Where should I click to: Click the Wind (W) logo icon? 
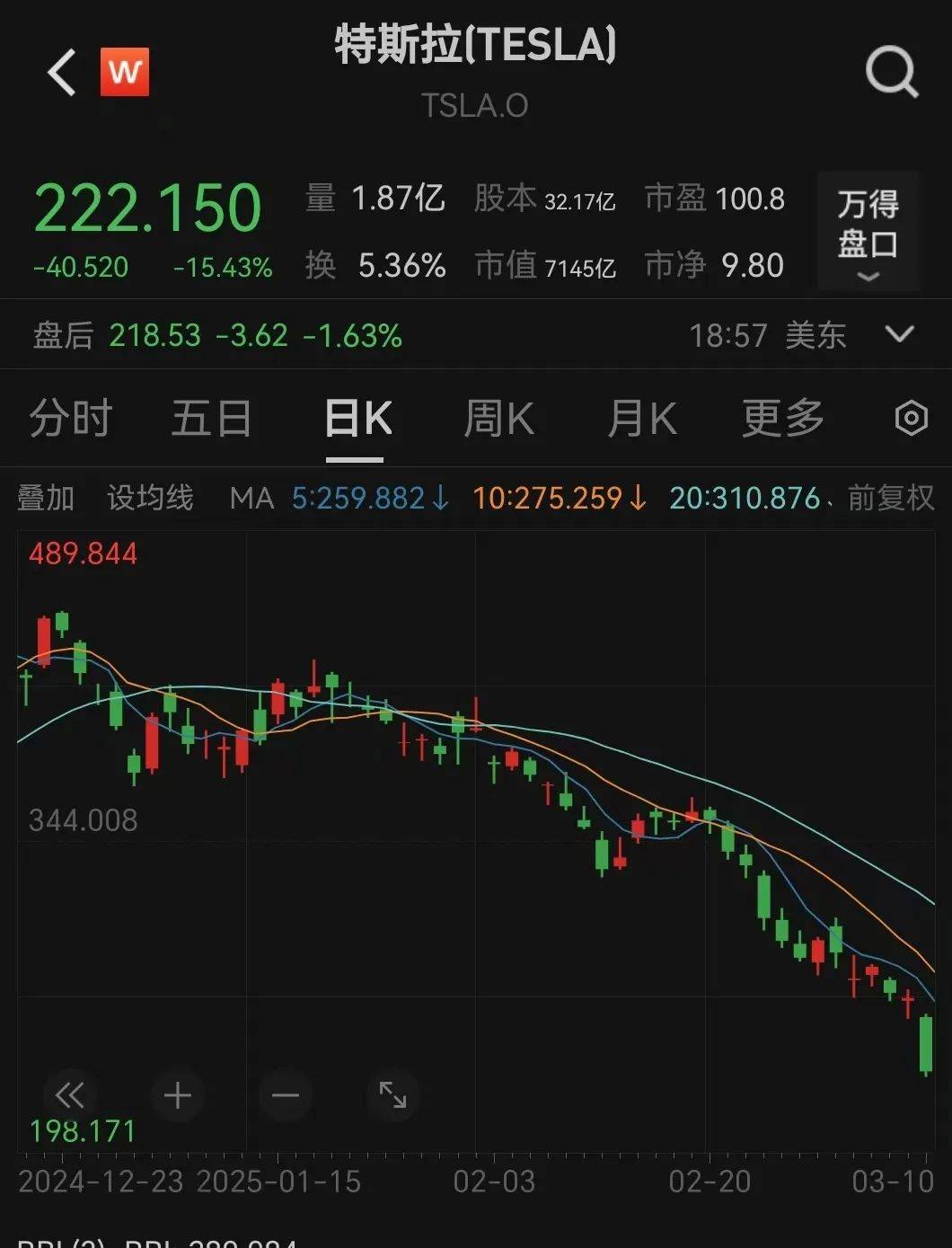tap(125, 72)
